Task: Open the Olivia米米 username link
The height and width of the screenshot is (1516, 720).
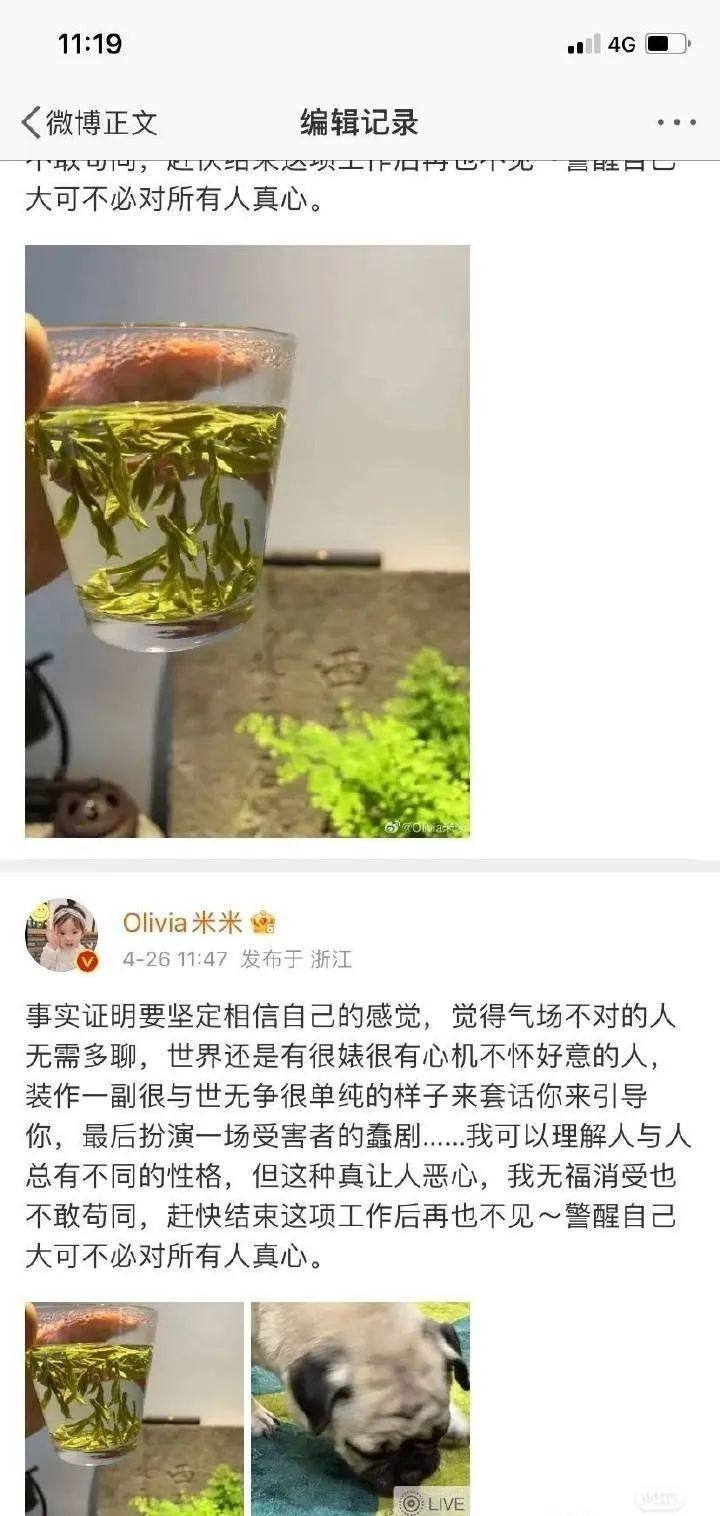Action: click(182, 922)
